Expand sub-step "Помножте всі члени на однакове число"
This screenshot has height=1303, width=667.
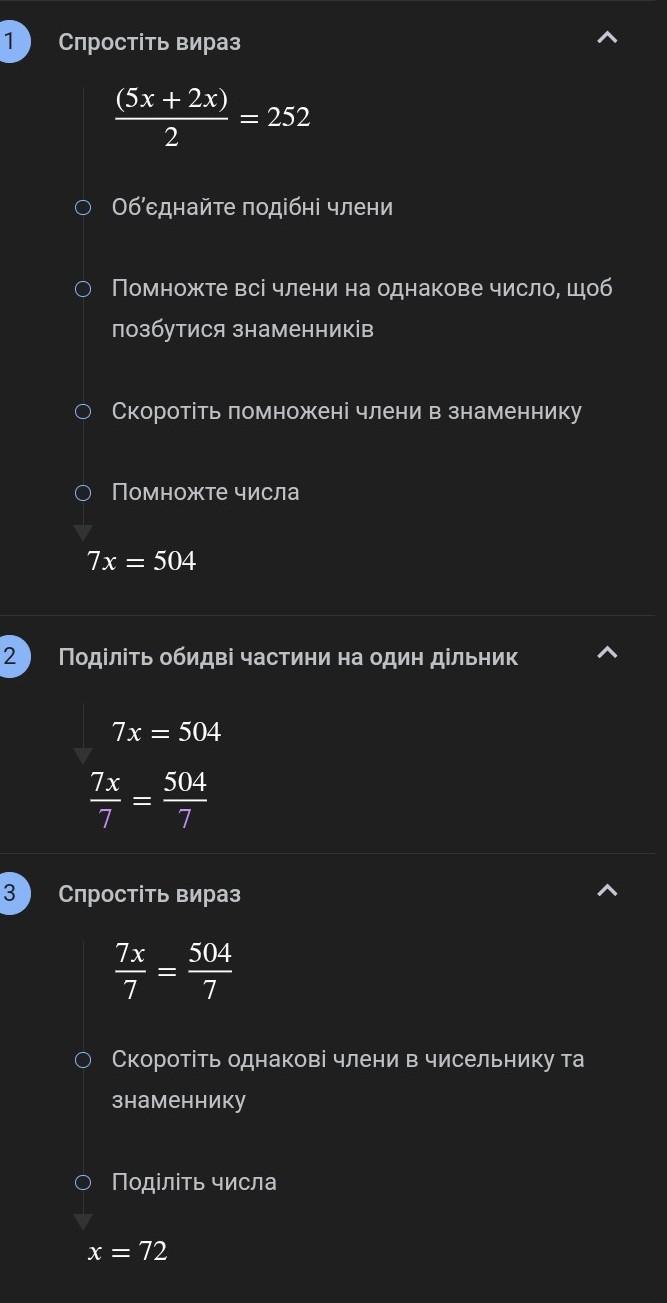(362, 309)
